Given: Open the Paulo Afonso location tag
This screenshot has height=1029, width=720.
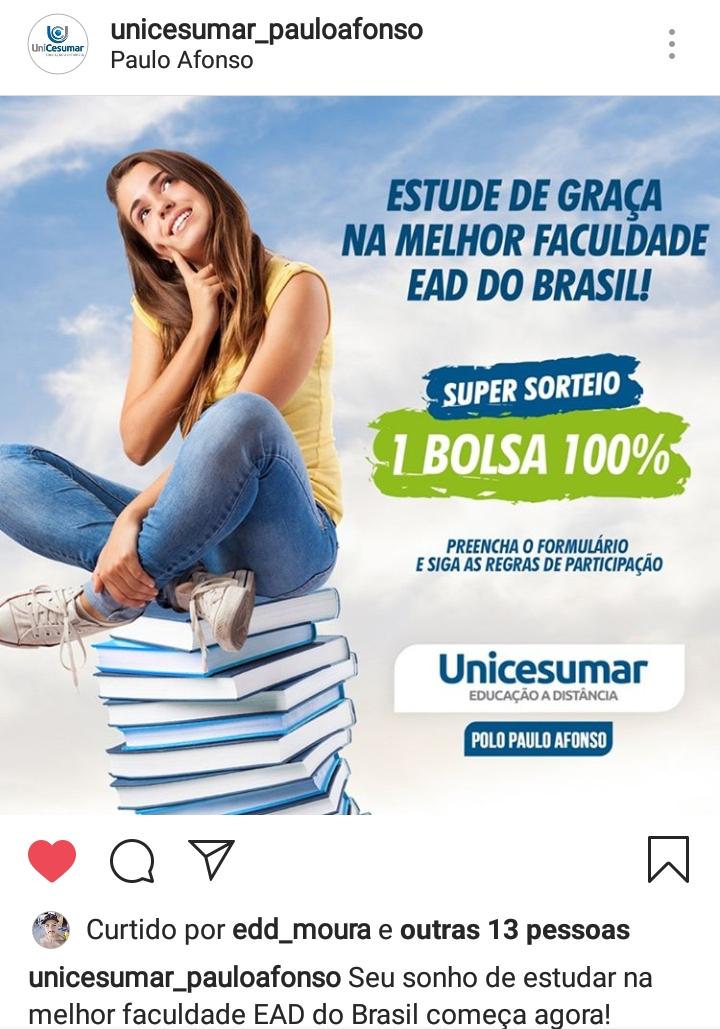Looking at the screenshot, I should [x=181, y=61].
